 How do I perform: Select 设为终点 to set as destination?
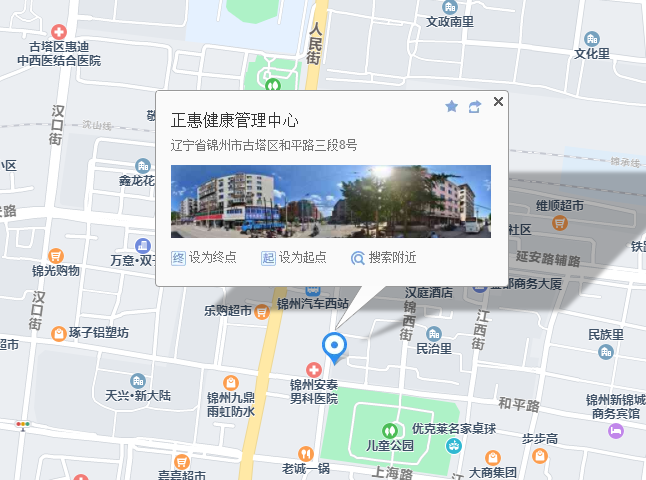tap(204, 257)
